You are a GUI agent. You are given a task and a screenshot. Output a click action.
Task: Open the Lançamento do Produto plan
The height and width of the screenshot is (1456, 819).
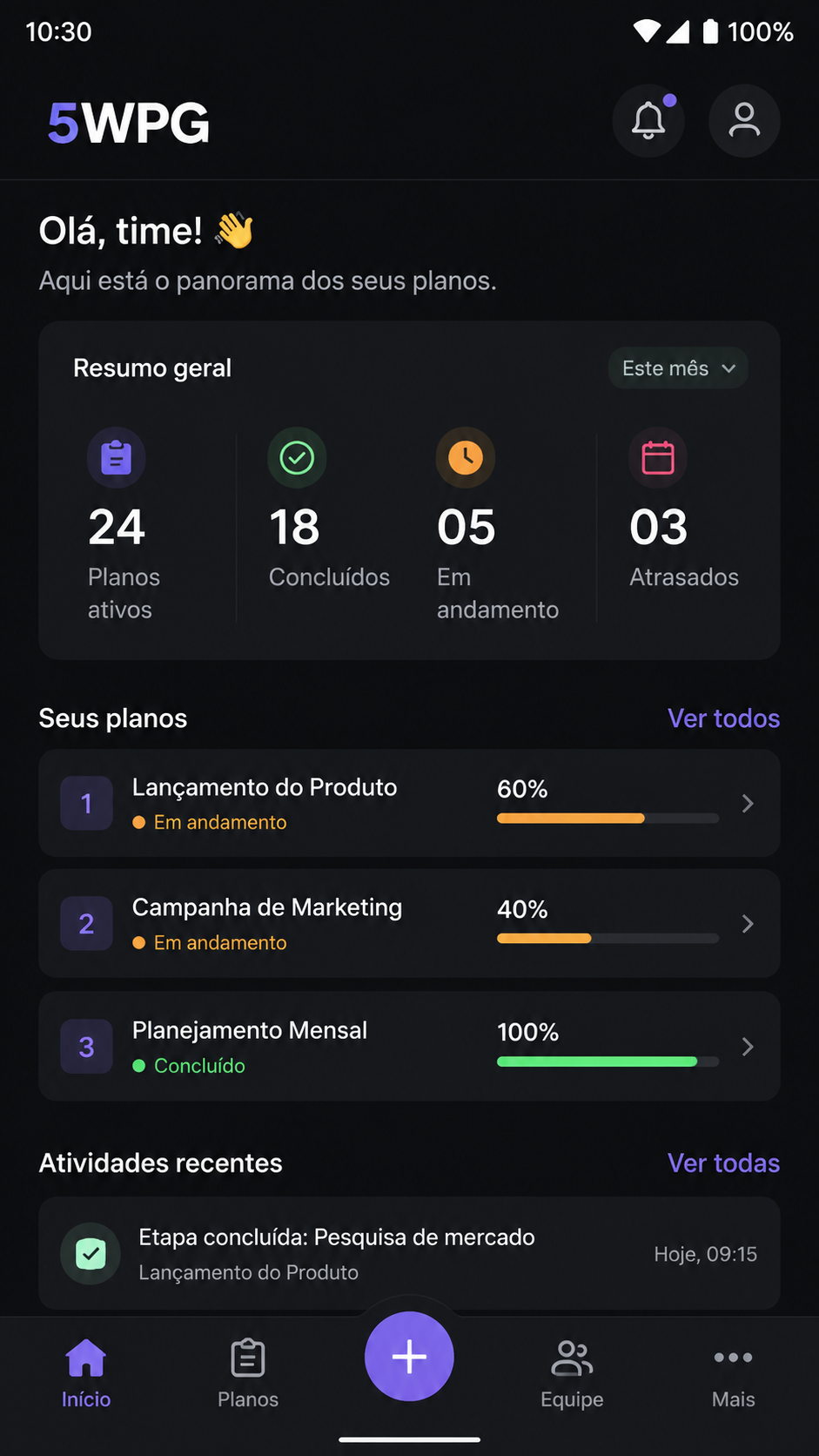pos(409,803)
